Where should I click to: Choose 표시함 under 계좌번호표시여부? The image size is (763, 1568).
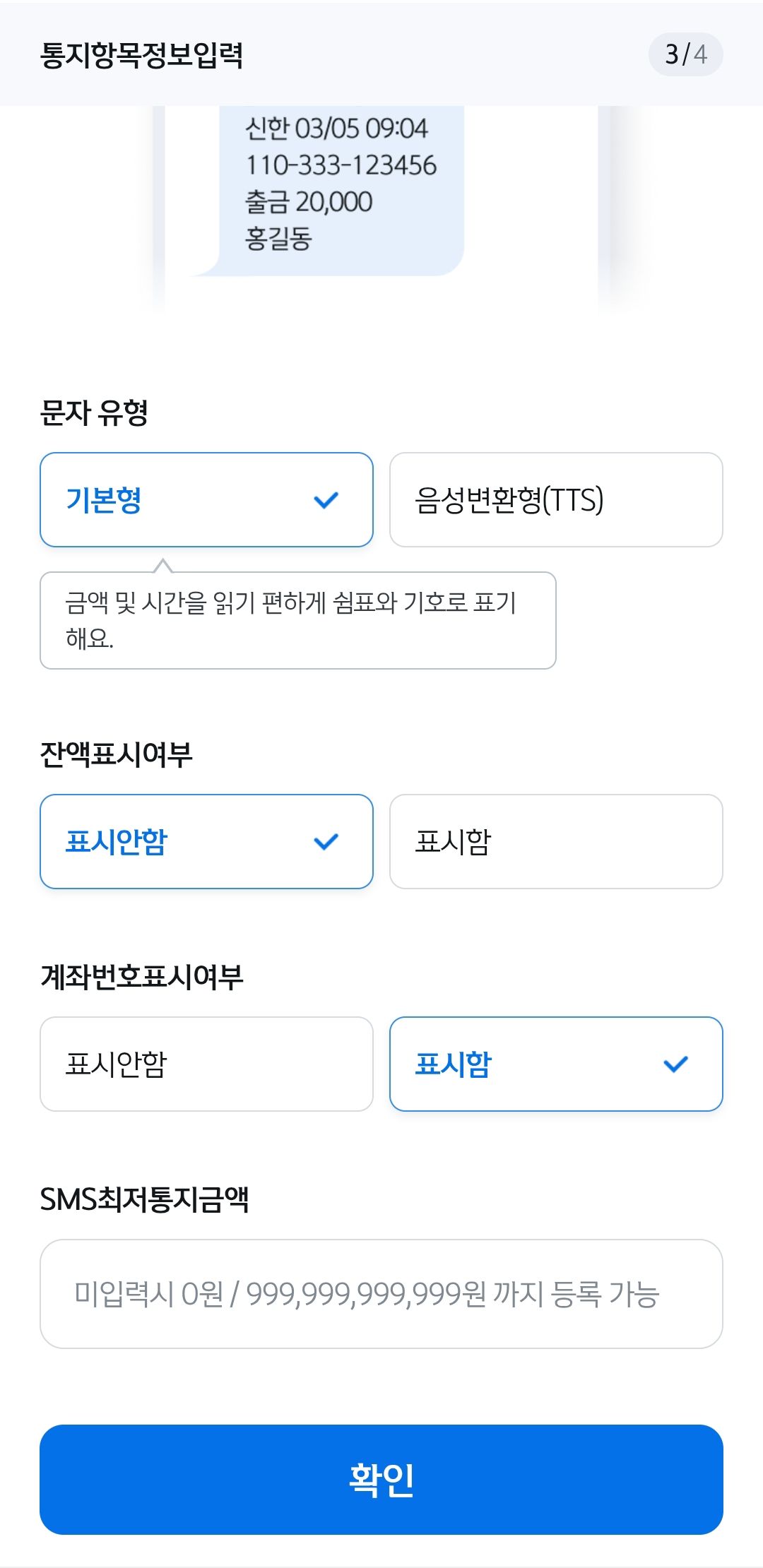click(556, 1064)
